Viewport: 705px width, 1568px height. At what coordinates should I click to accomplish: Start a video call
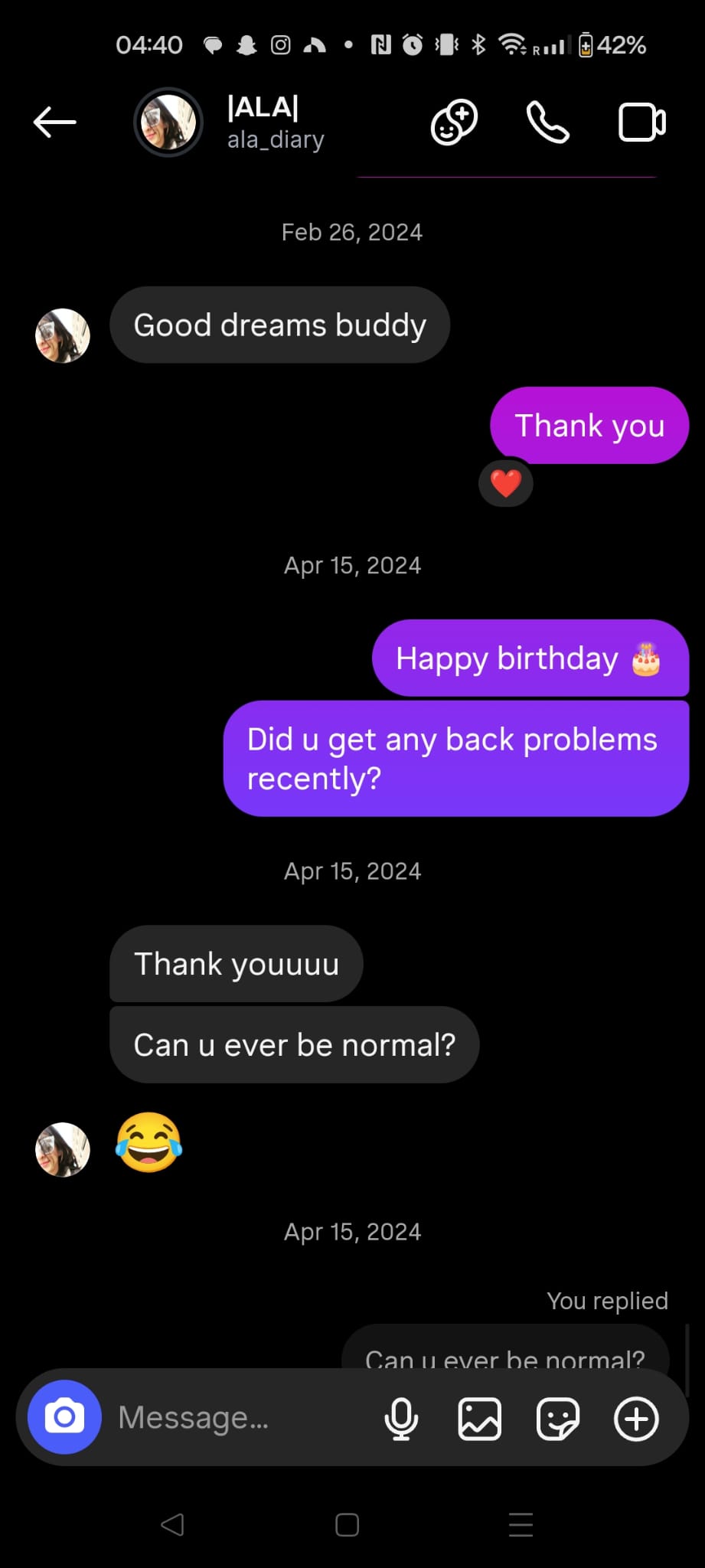[x=641, y=122]
